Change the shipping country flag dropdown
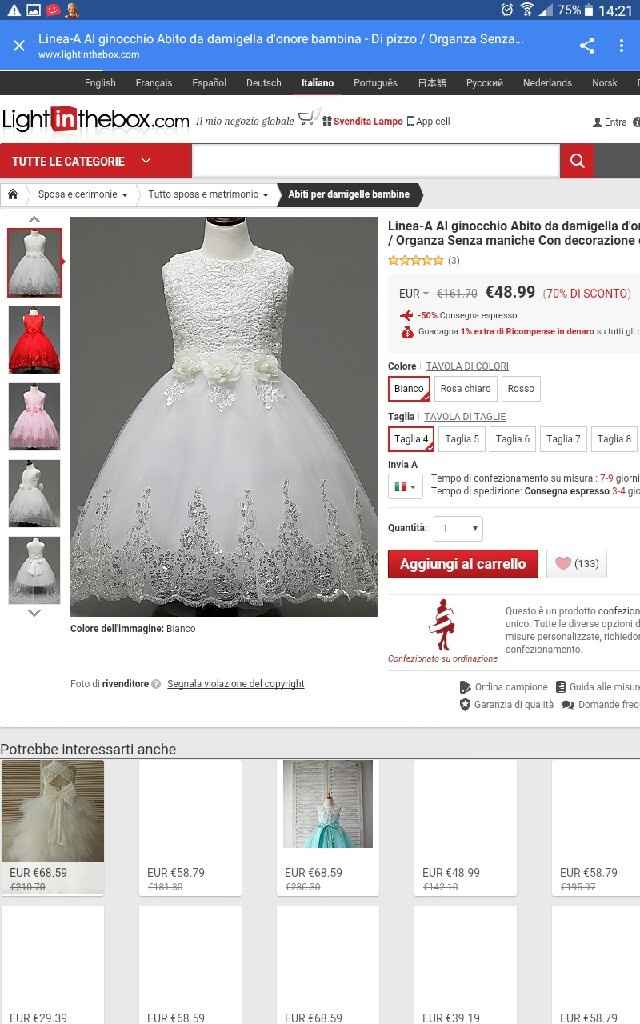The height and width of the screenshot is (1024, 640). (x=404, y=487)
